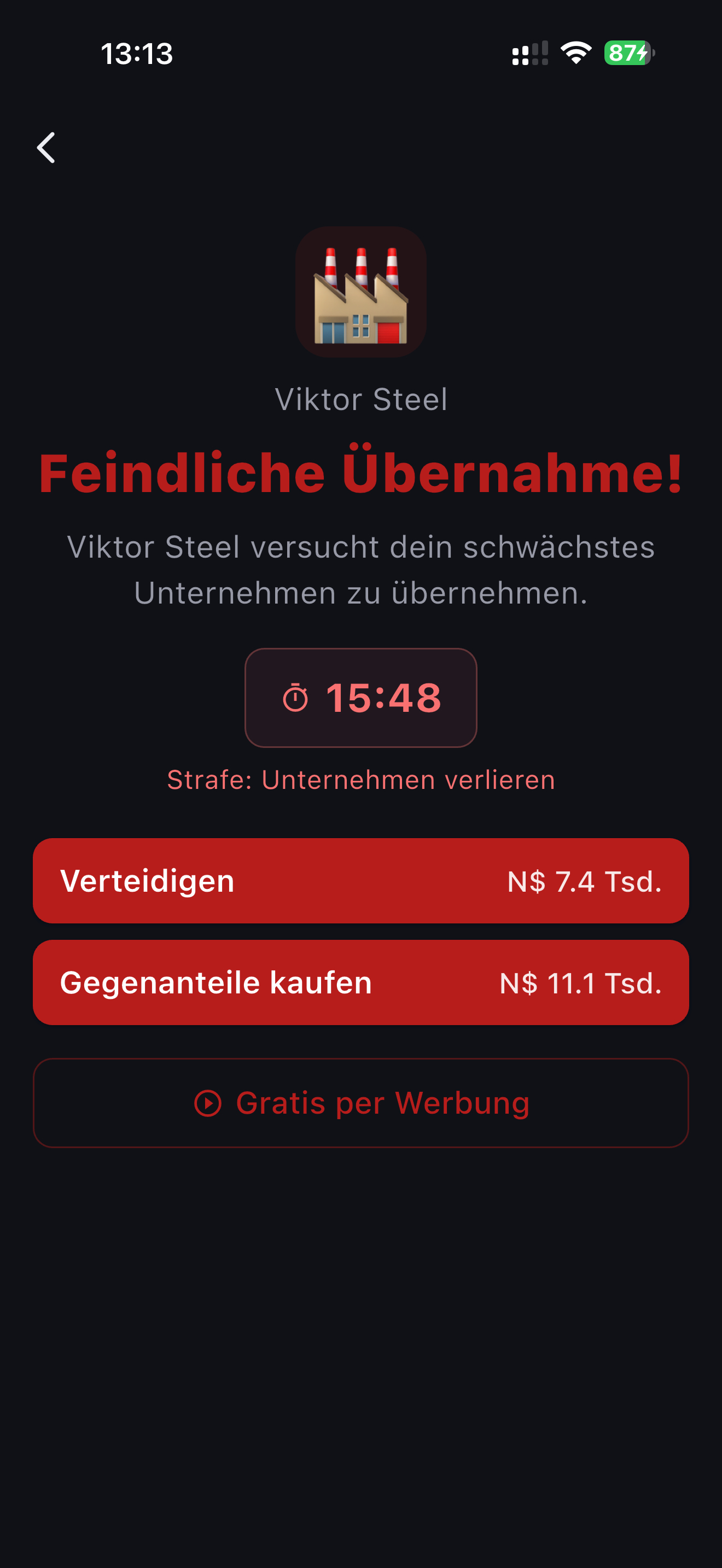Go back using the top-left arrow

(x=46, y=148)
